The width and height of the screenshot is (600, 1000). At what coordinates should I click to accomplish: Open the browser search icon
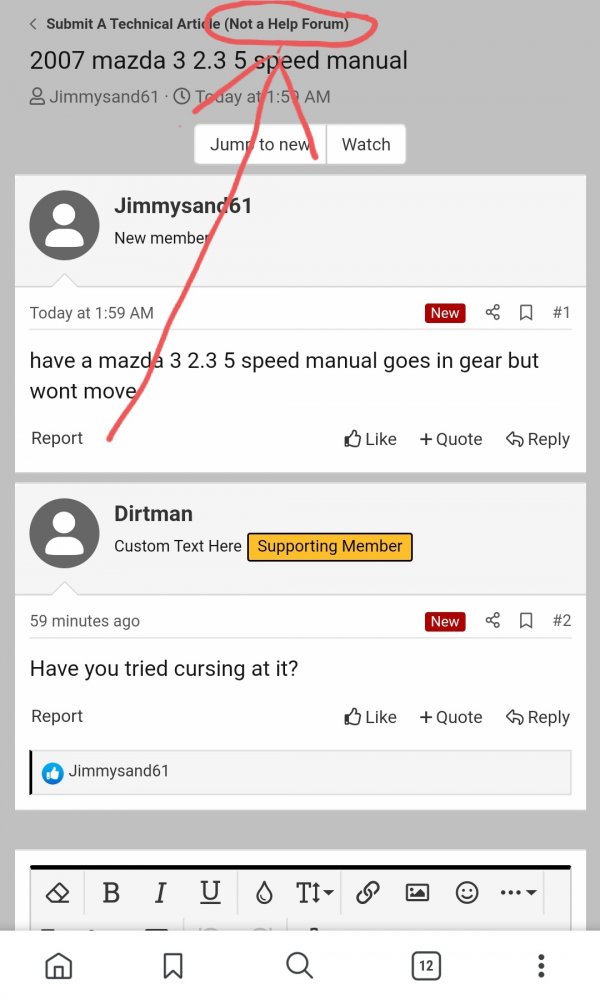pyautogui.click(x=299, y=966)
